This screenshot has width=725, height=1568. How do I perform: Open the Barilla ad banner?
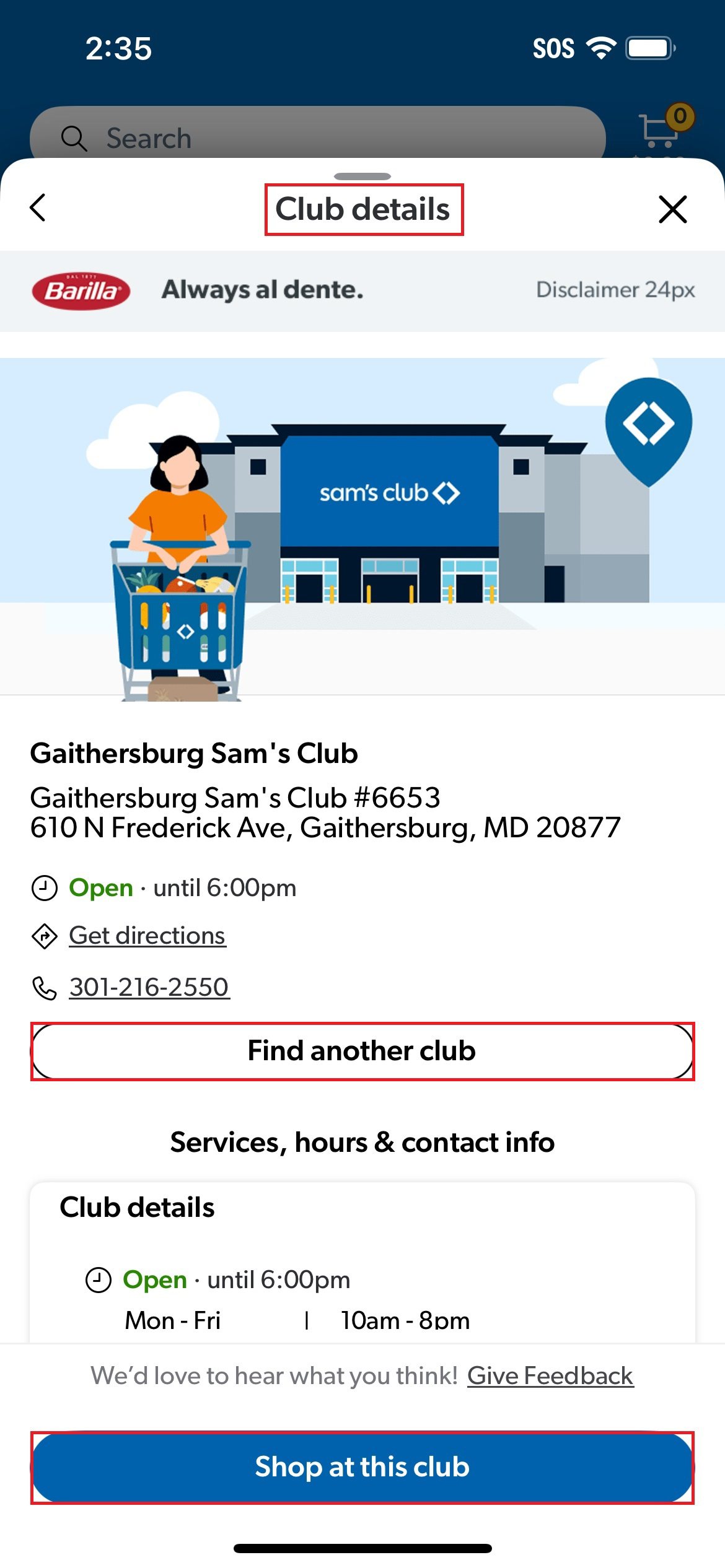click(x=362, y=290)
